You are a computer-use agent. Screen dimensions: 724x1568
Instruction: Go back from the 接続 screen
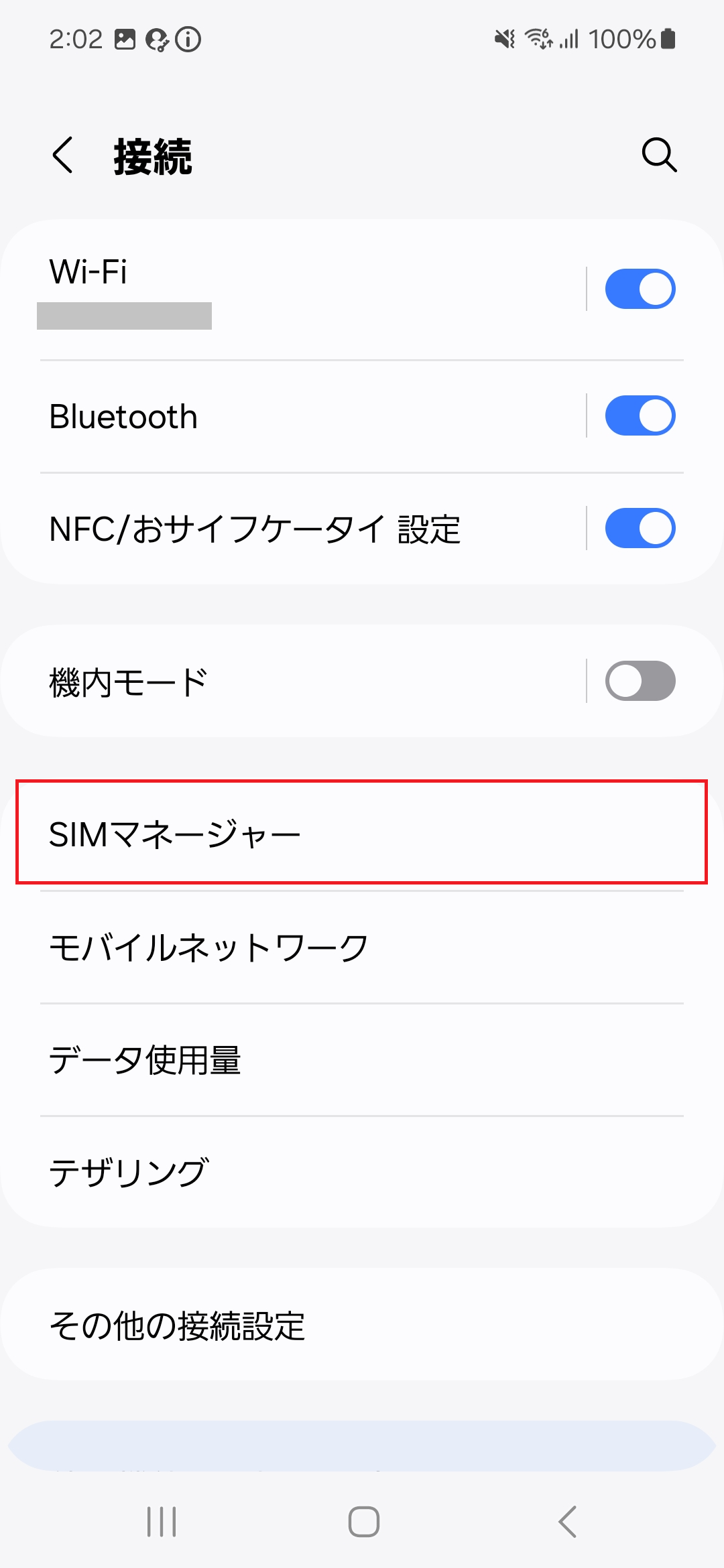pos(63,155)
